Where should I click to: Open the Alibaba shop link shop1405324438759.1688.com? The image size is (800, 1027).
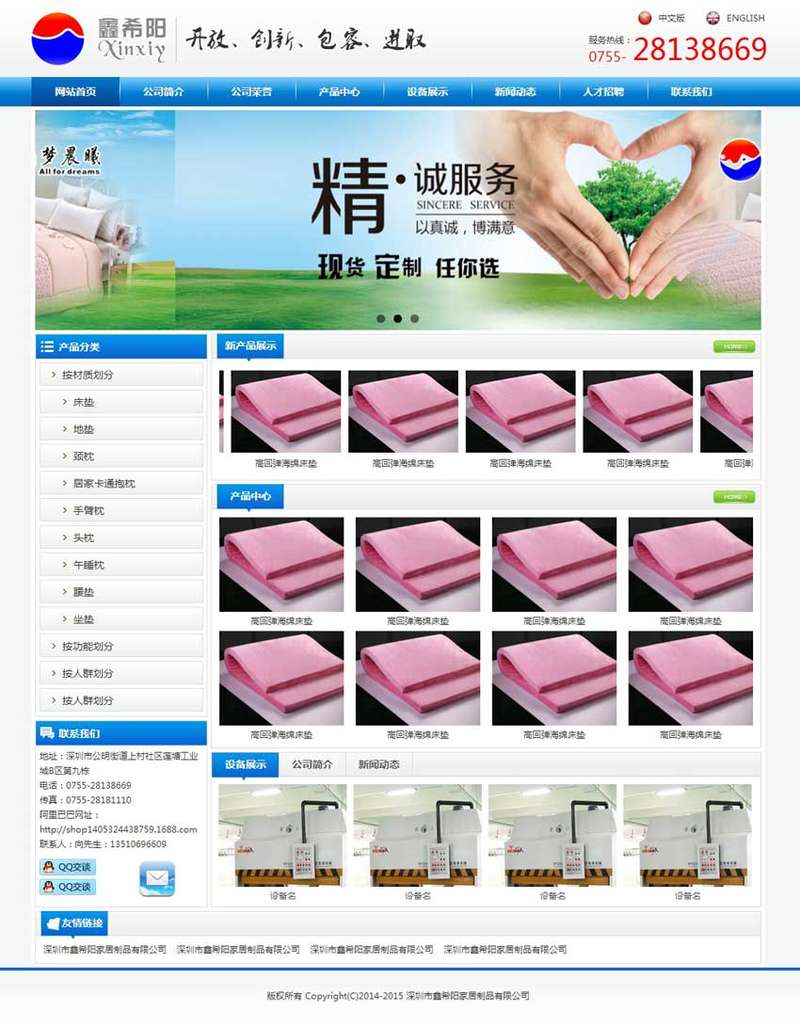[x=118, y=829]
